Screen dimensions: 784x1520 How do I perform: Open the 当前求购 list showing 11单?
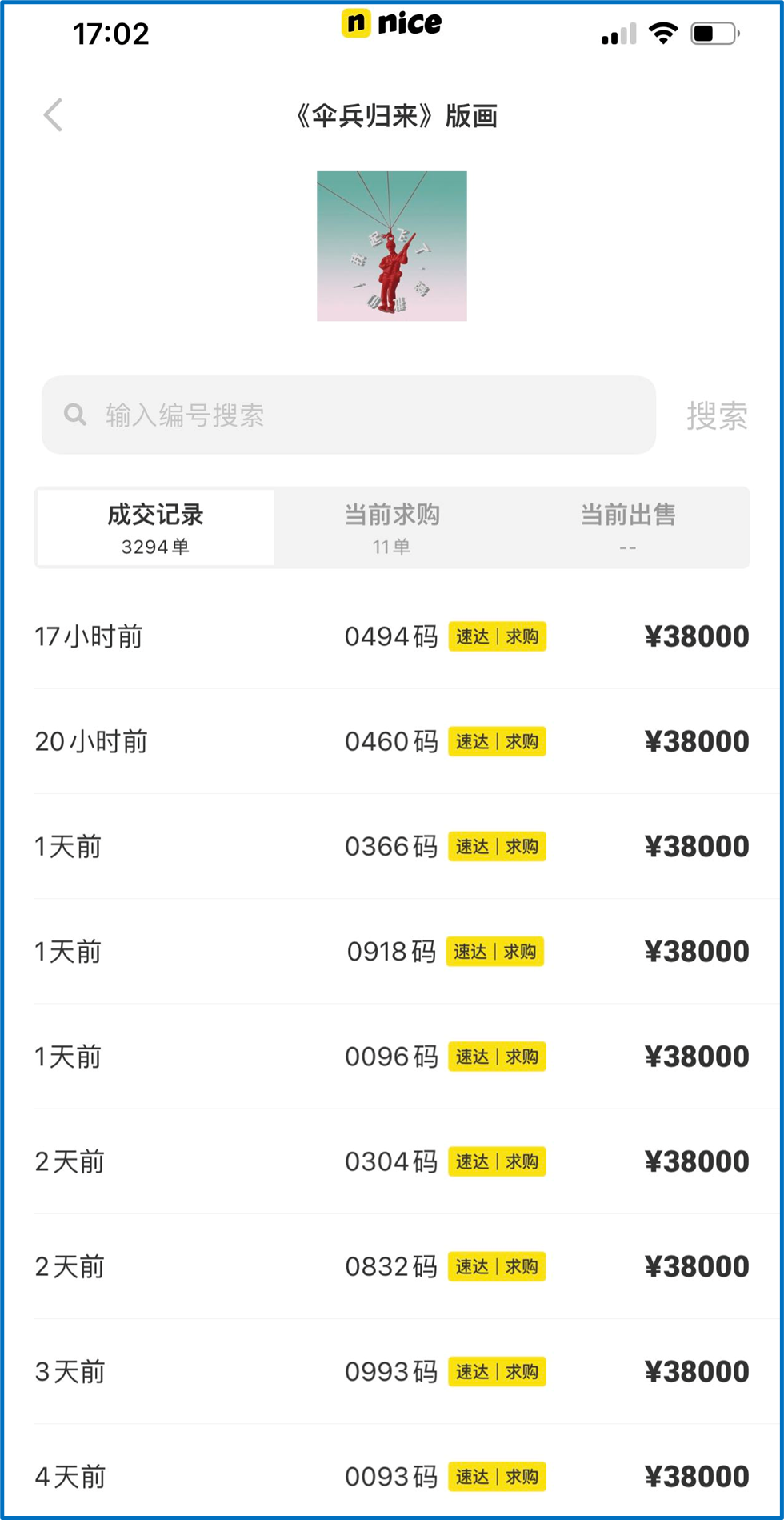click(x=391, y=528)
